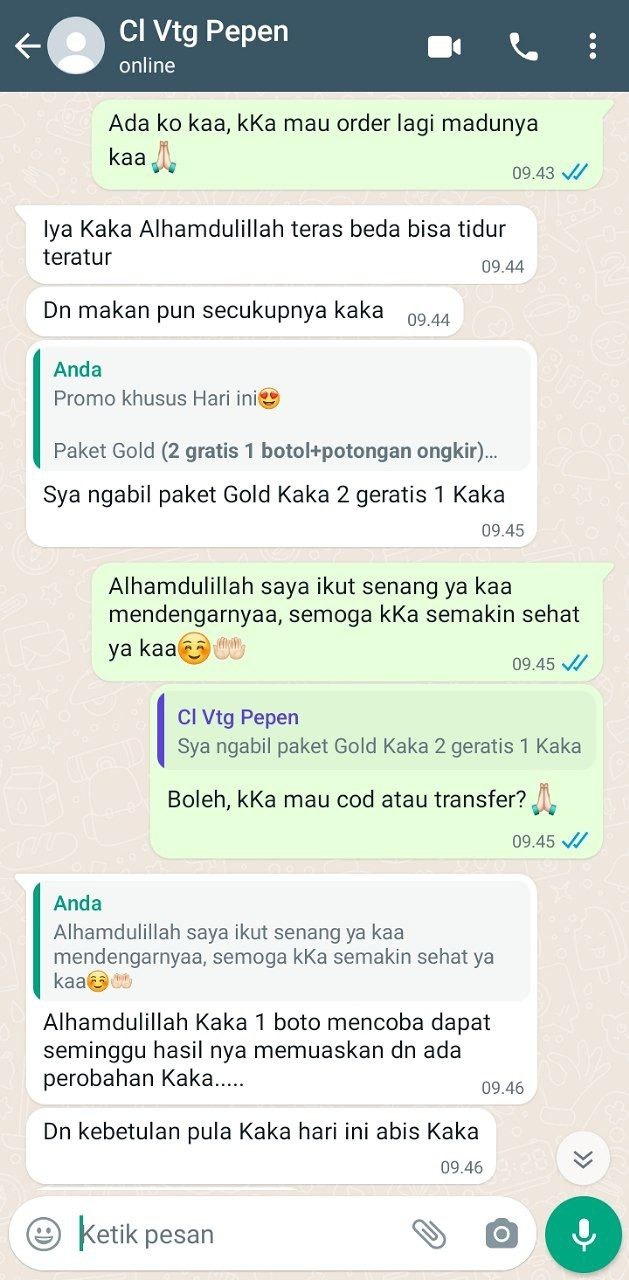Open the camera from the message bar
629x1280 pixels.
pos(501,1234)
